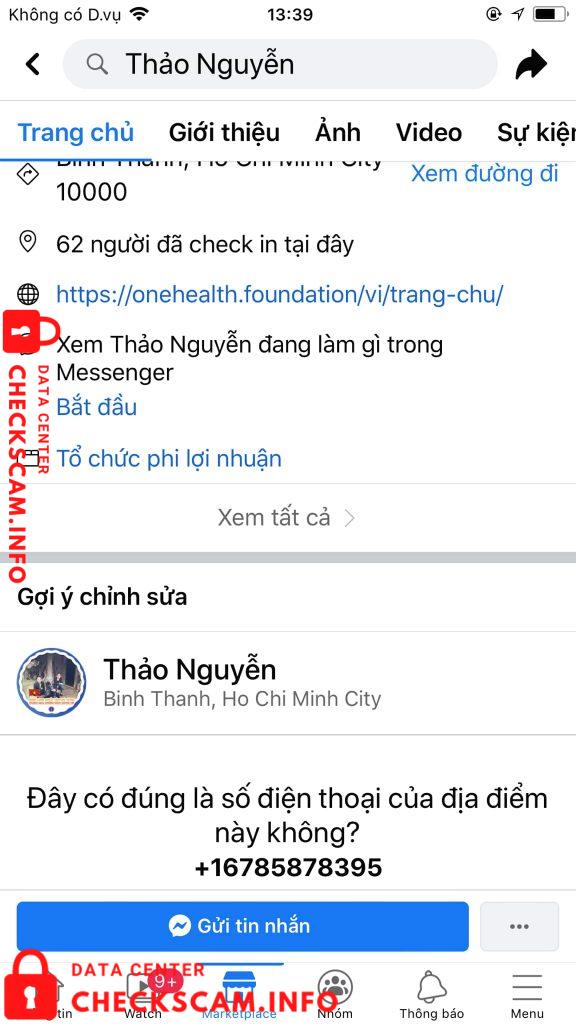Screen dimensions: 576x1024
Task: Share this page with the arrow icon
Action: pyautogui.click(x=531, y=64)
